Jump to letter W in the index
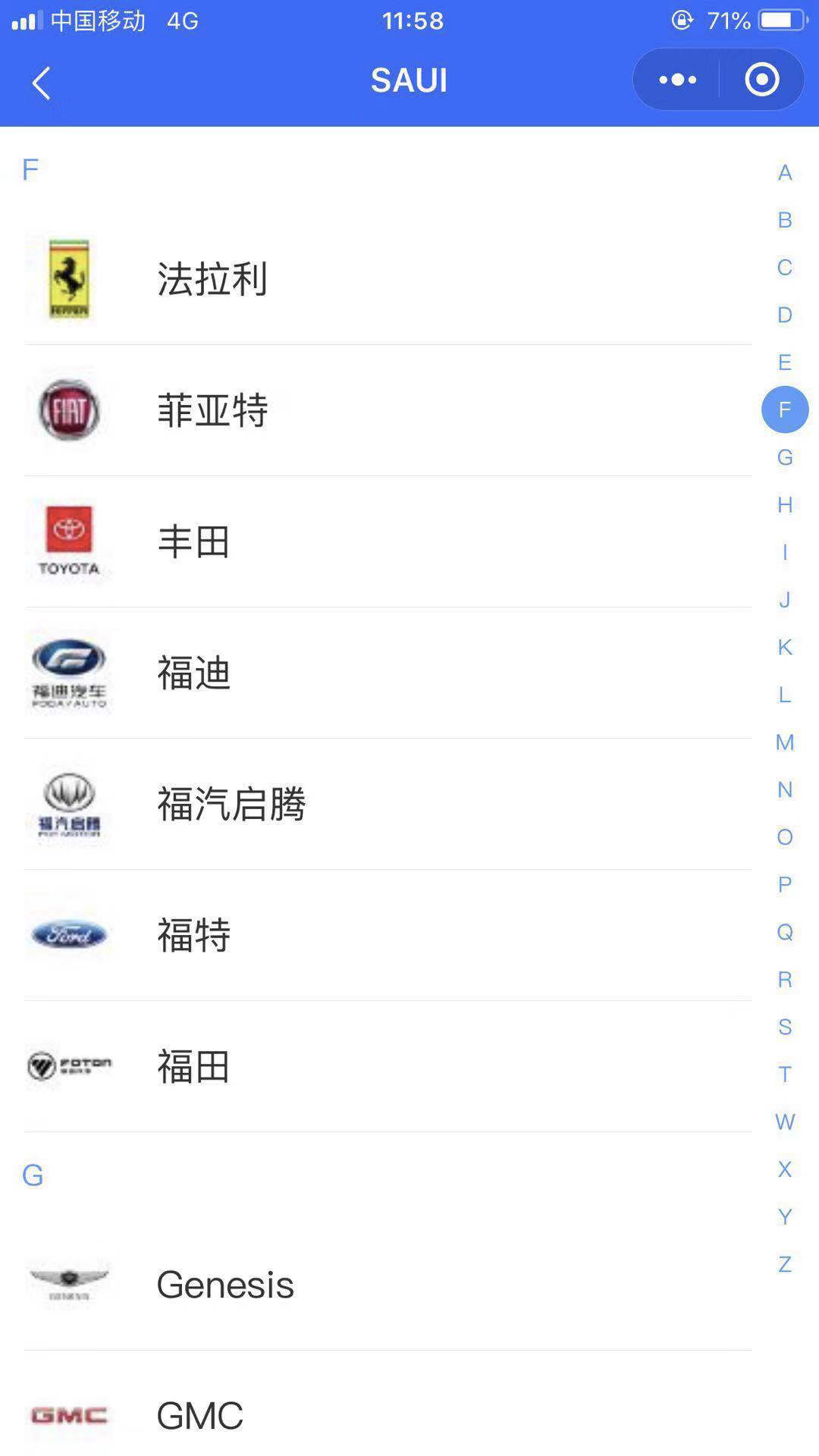This screenshot has height=1456, width=819. tap(785, 1122)
